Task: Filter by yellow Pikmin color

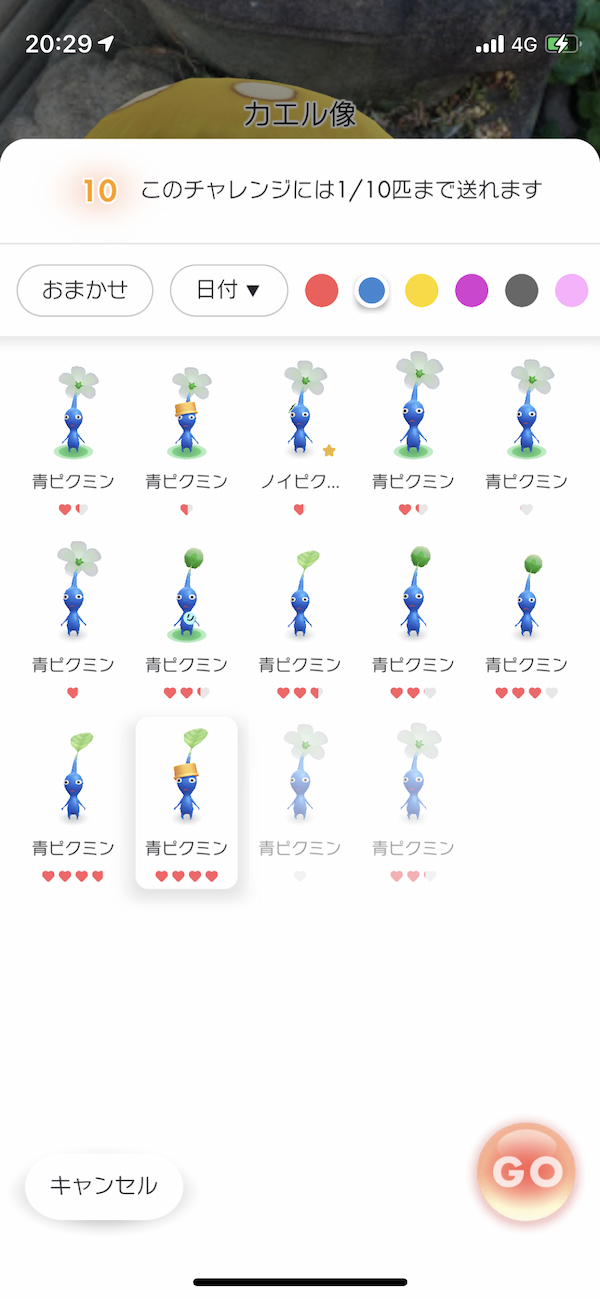Action: [422, 291]
